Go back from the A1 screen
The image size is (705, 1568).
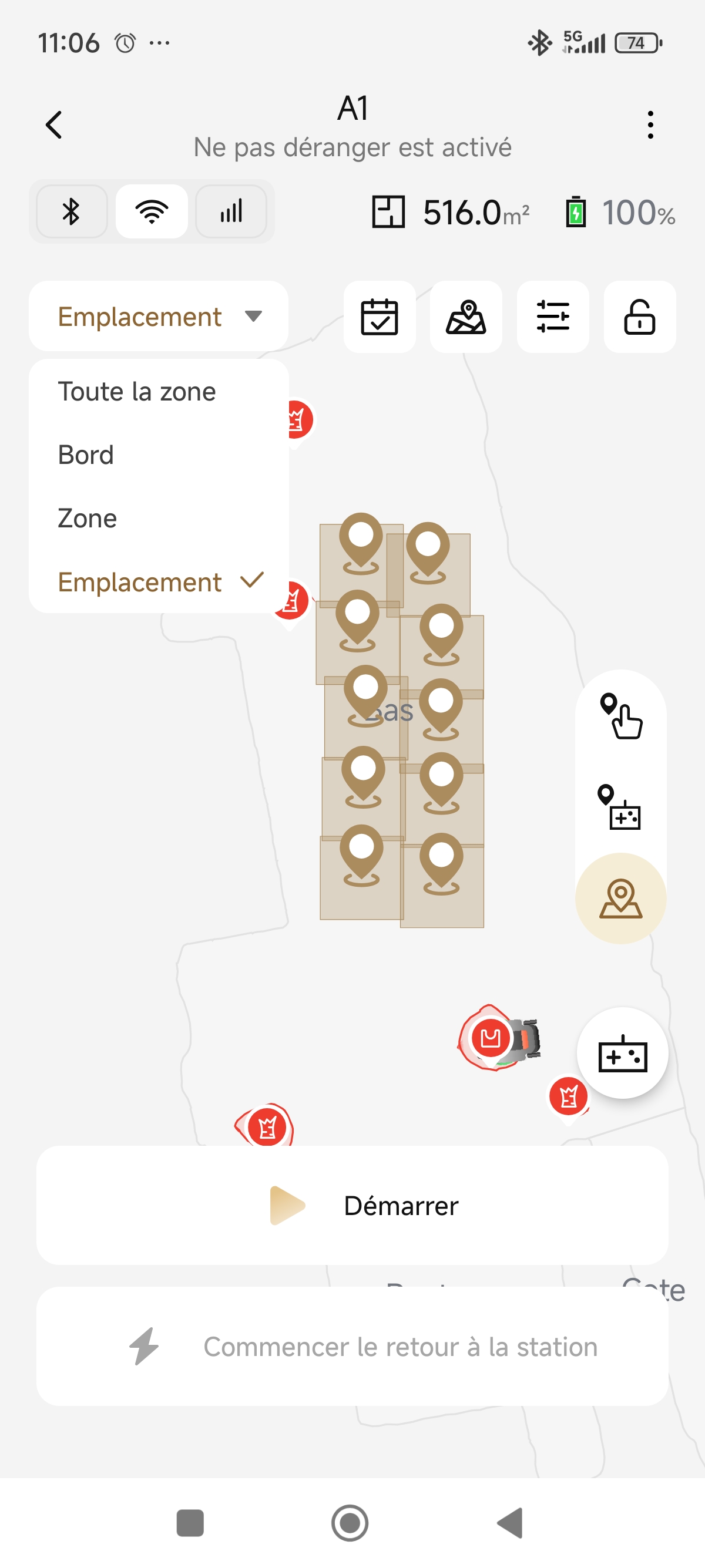point(54,125)
